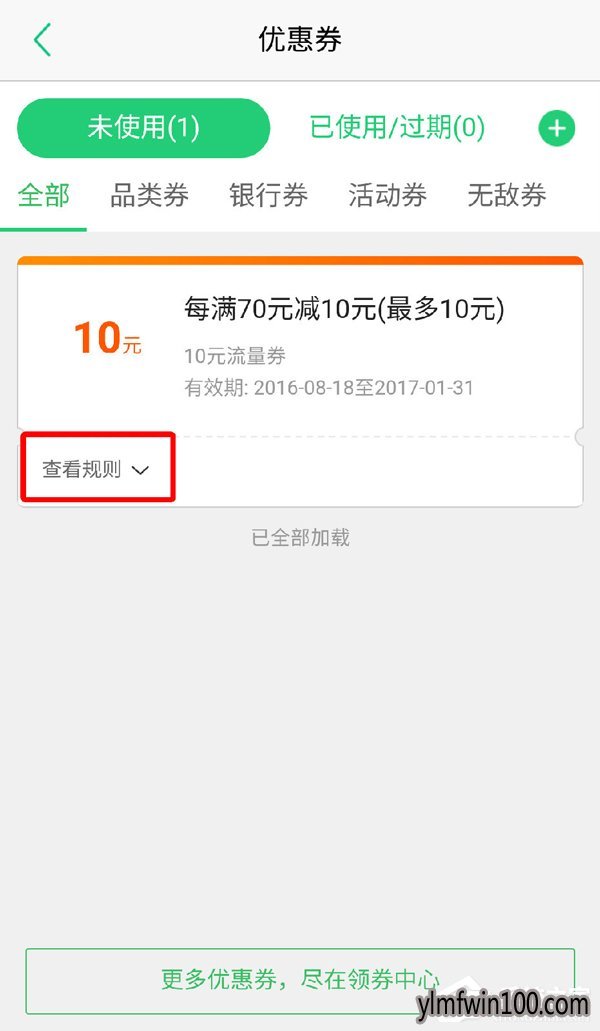
Task: Expand 查看规则 to see coupon rules
Action: 97,469
